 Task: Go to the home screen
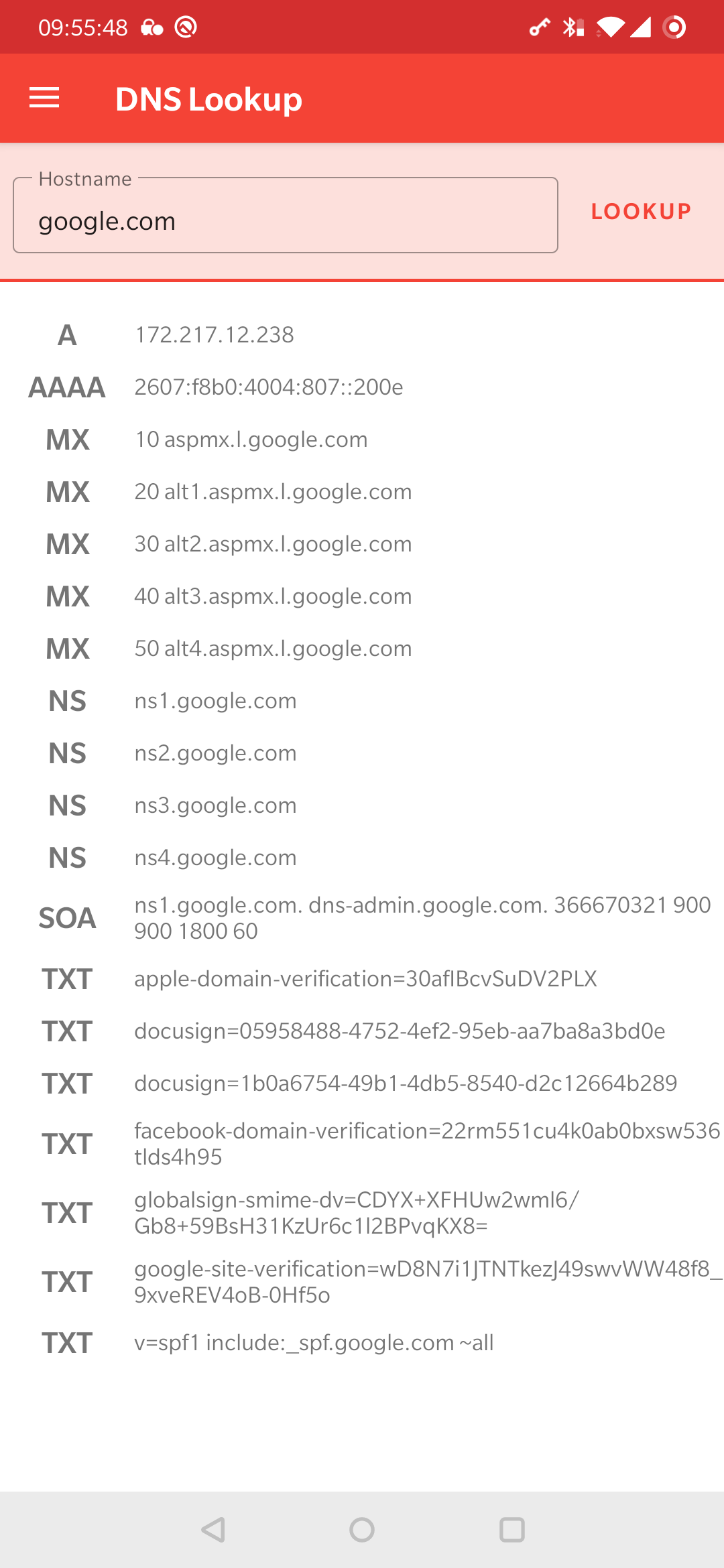362,1530
